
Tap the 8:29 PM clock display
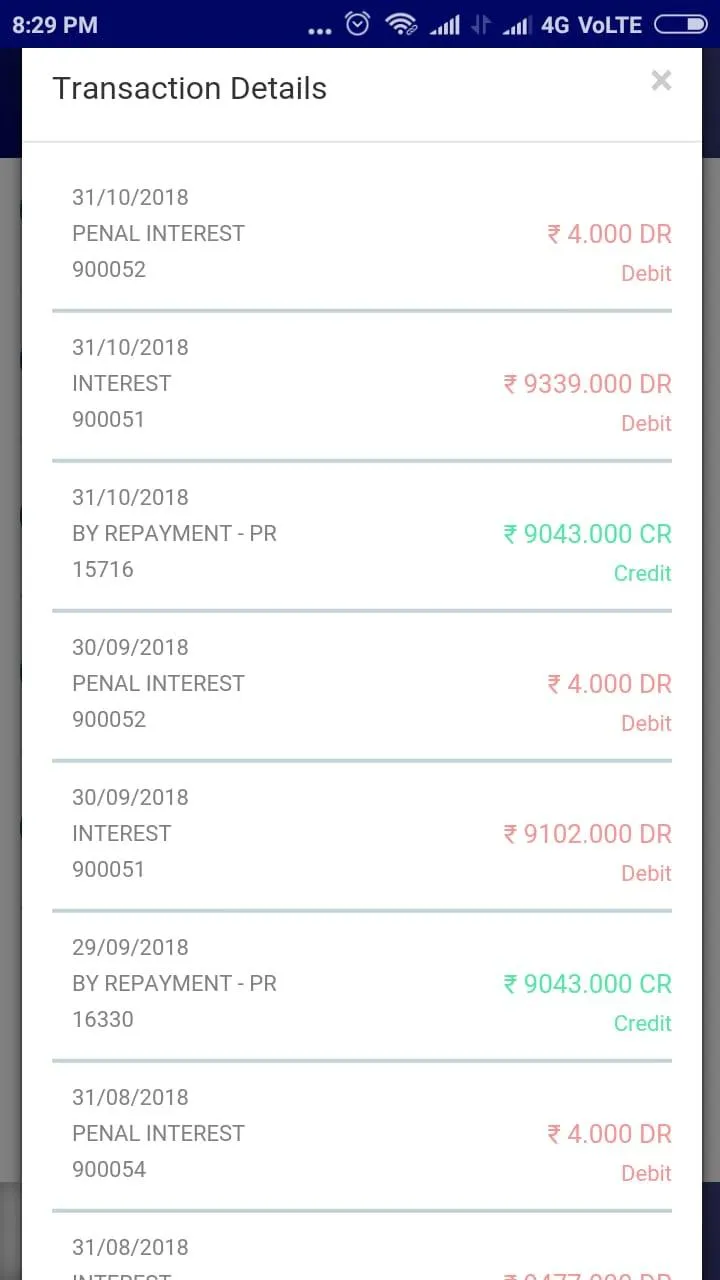click(55, 24)
